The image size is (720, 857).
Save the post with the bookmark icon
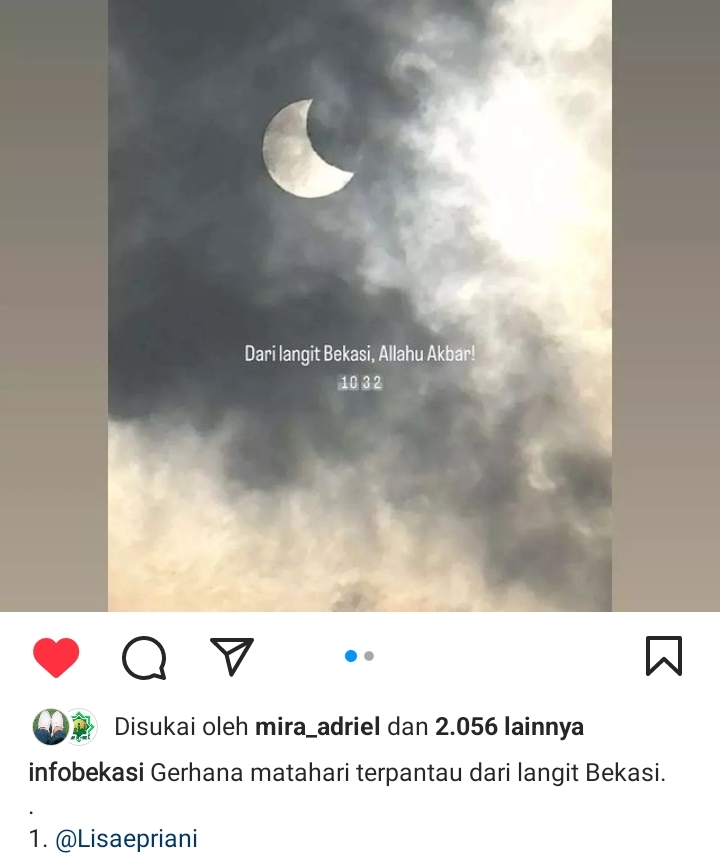tap(664, 656)
